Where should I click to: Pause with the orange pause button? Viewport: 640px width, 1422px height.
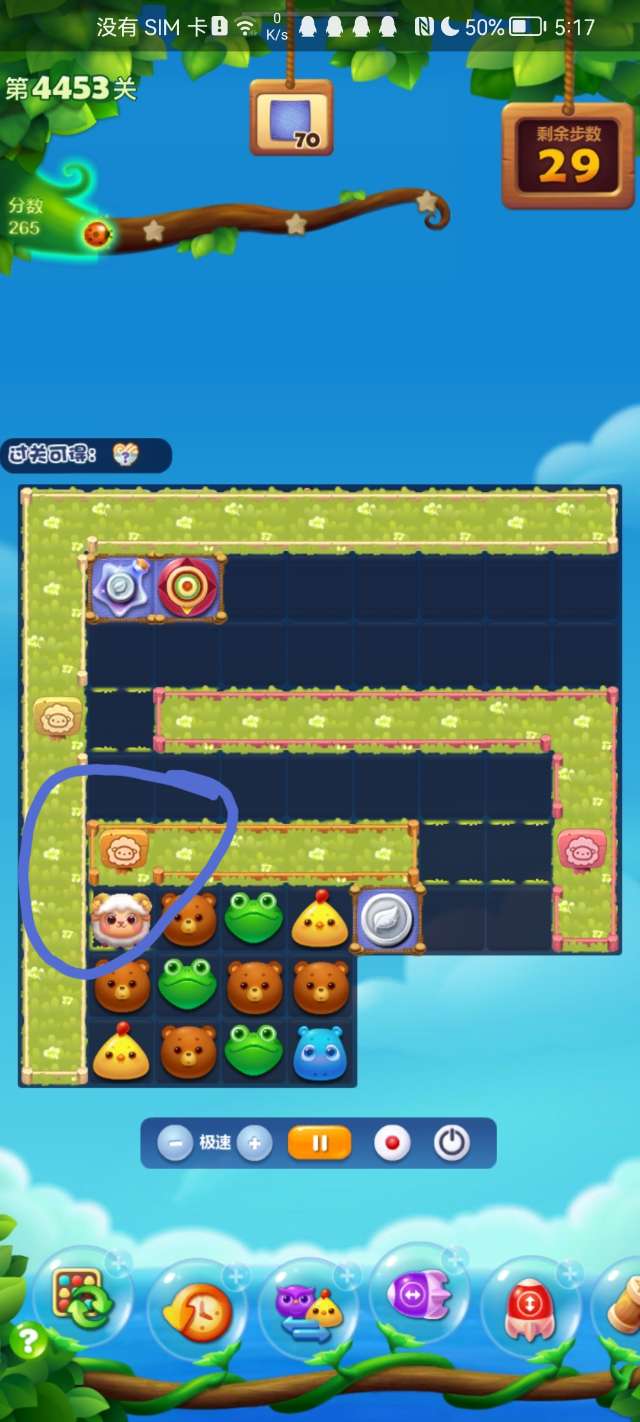click(x=320, y=1143)
